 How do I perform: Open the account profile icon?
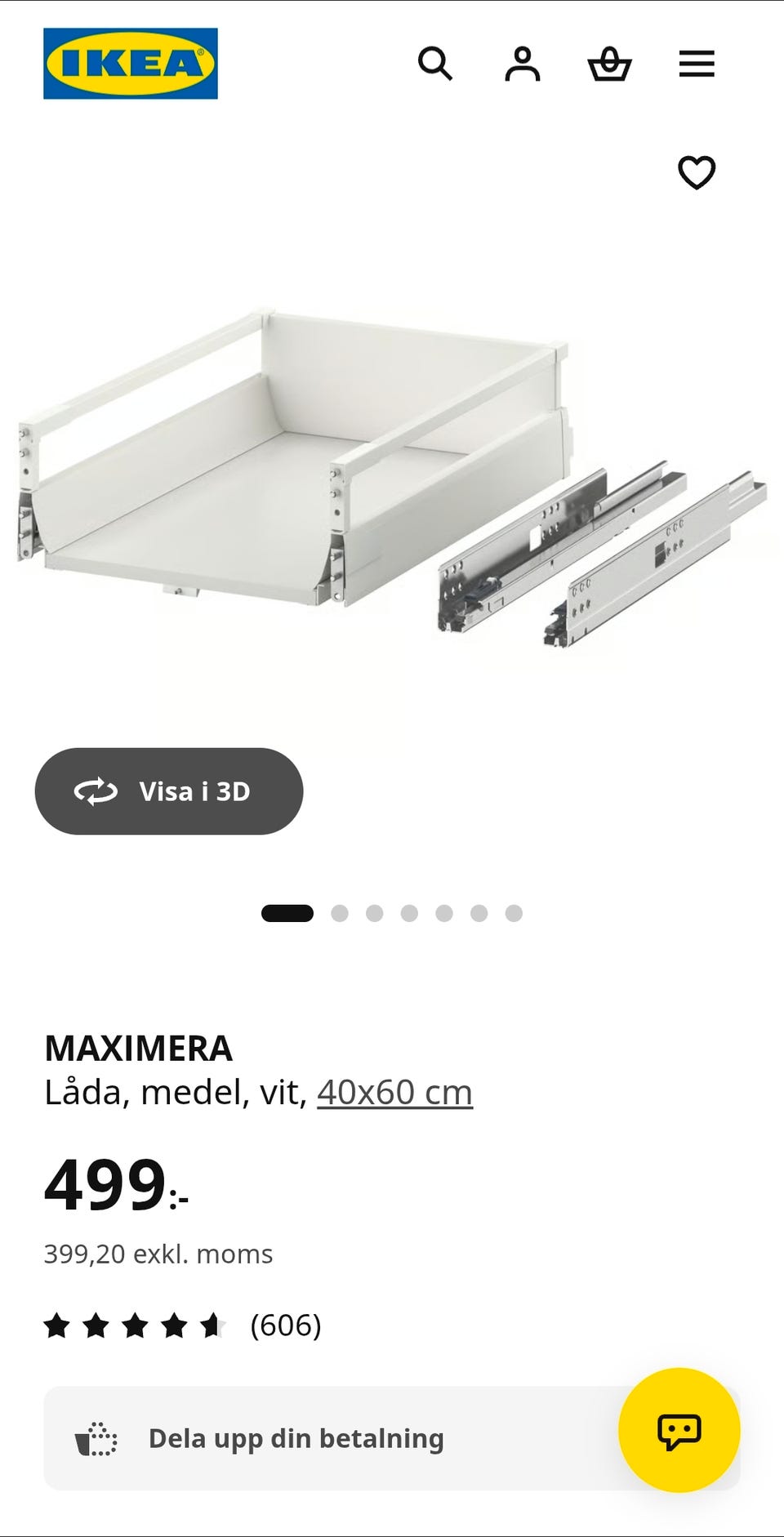523,64
